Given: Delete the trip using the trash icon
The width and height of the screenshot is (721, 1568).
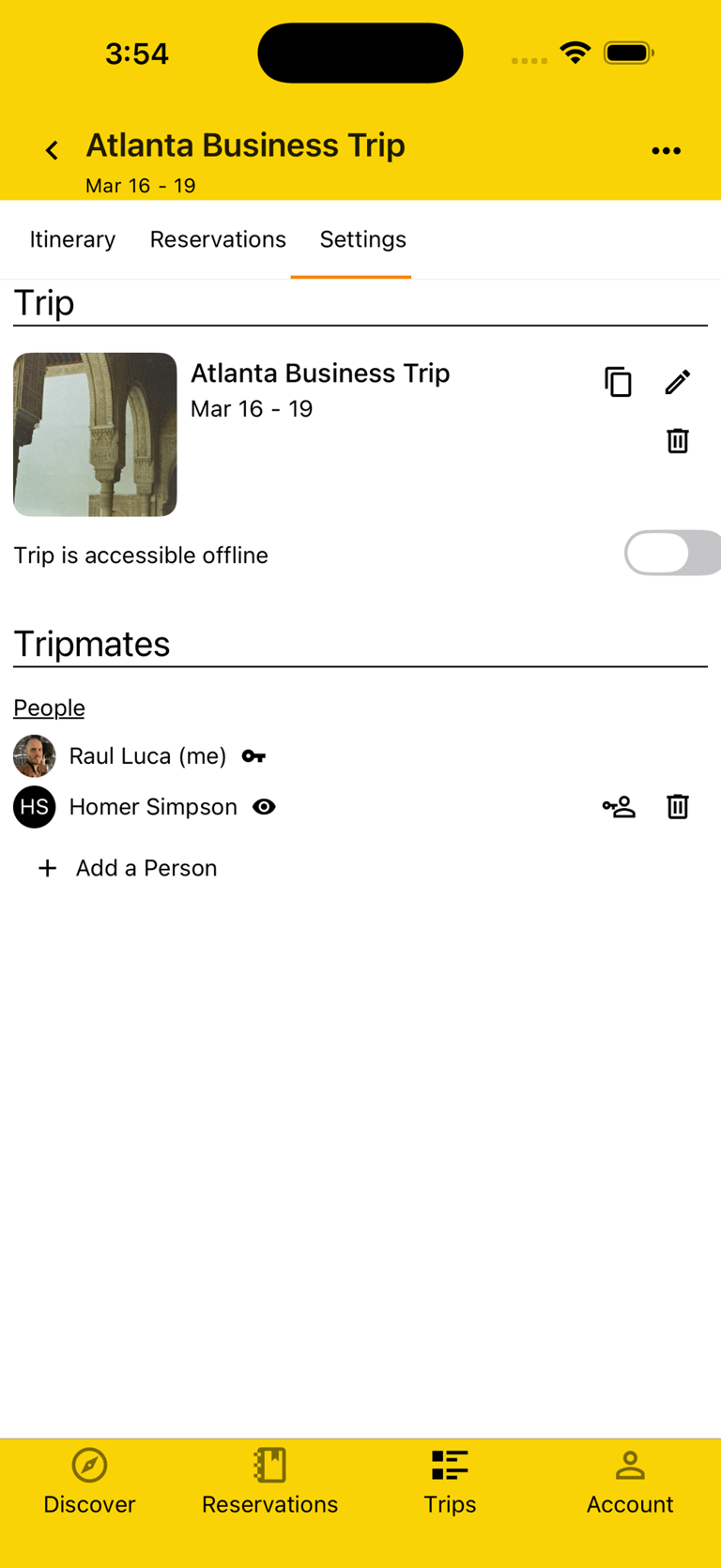Looking at the screenshot, I should coord(678,441).
